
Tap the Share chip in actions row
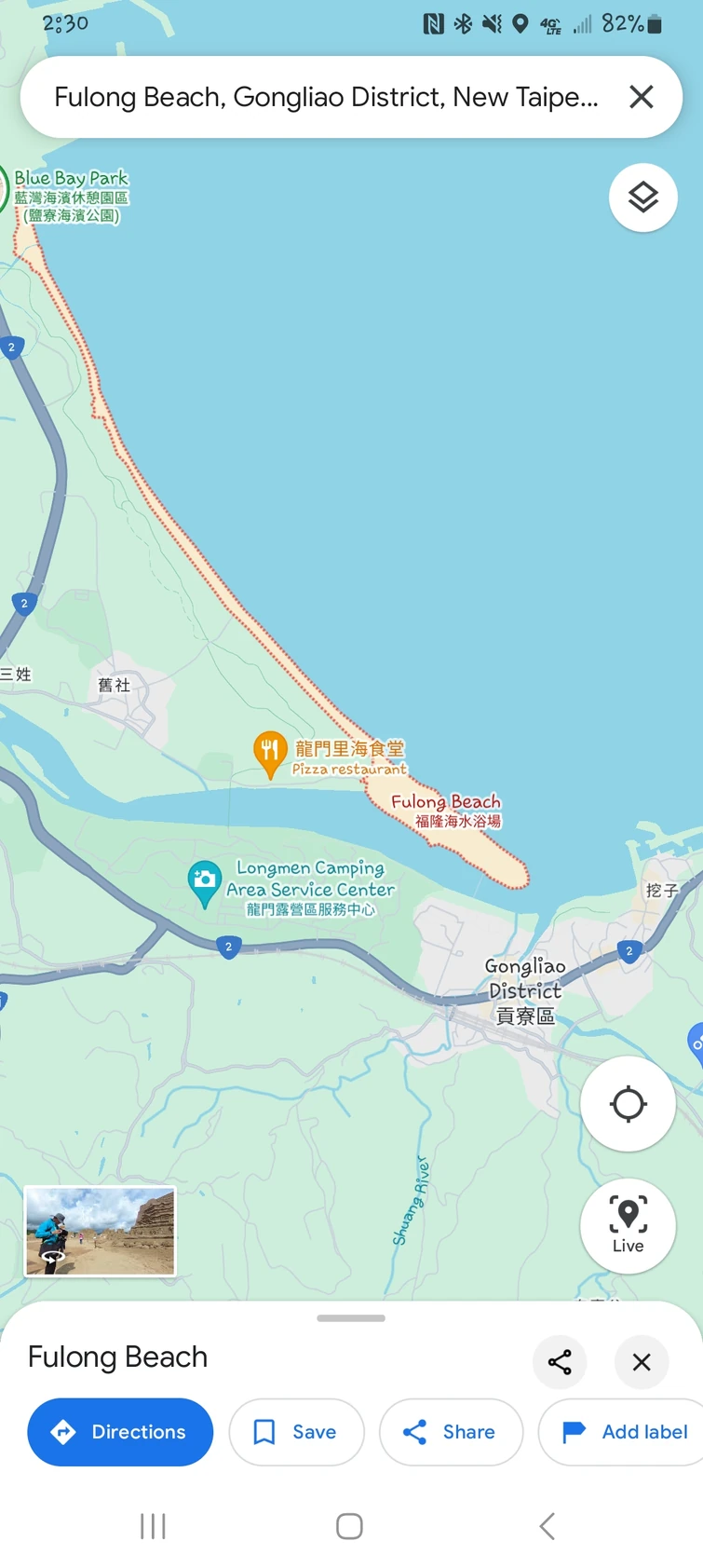pos(451,1432)
